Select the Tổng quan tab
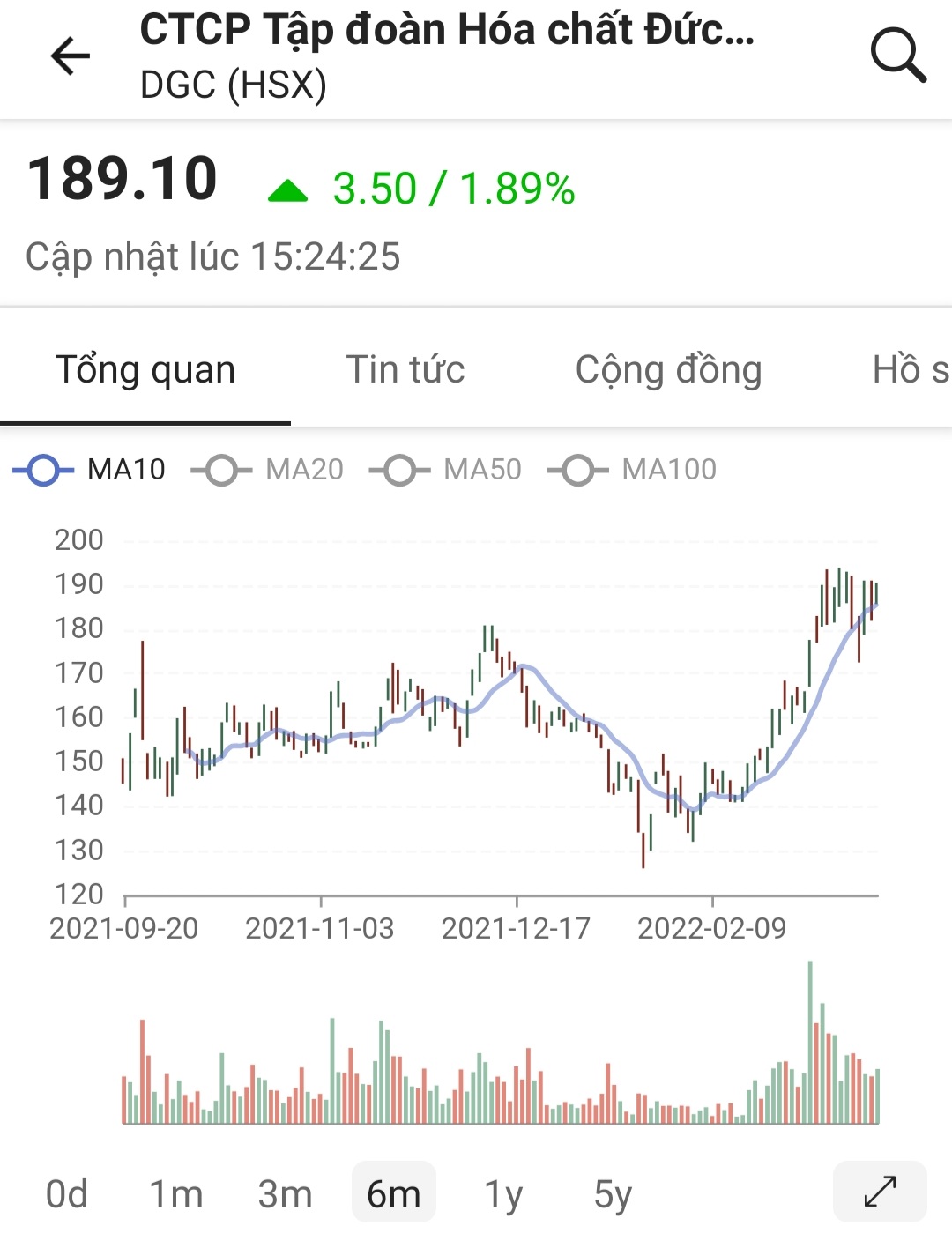 click(145, 370)
